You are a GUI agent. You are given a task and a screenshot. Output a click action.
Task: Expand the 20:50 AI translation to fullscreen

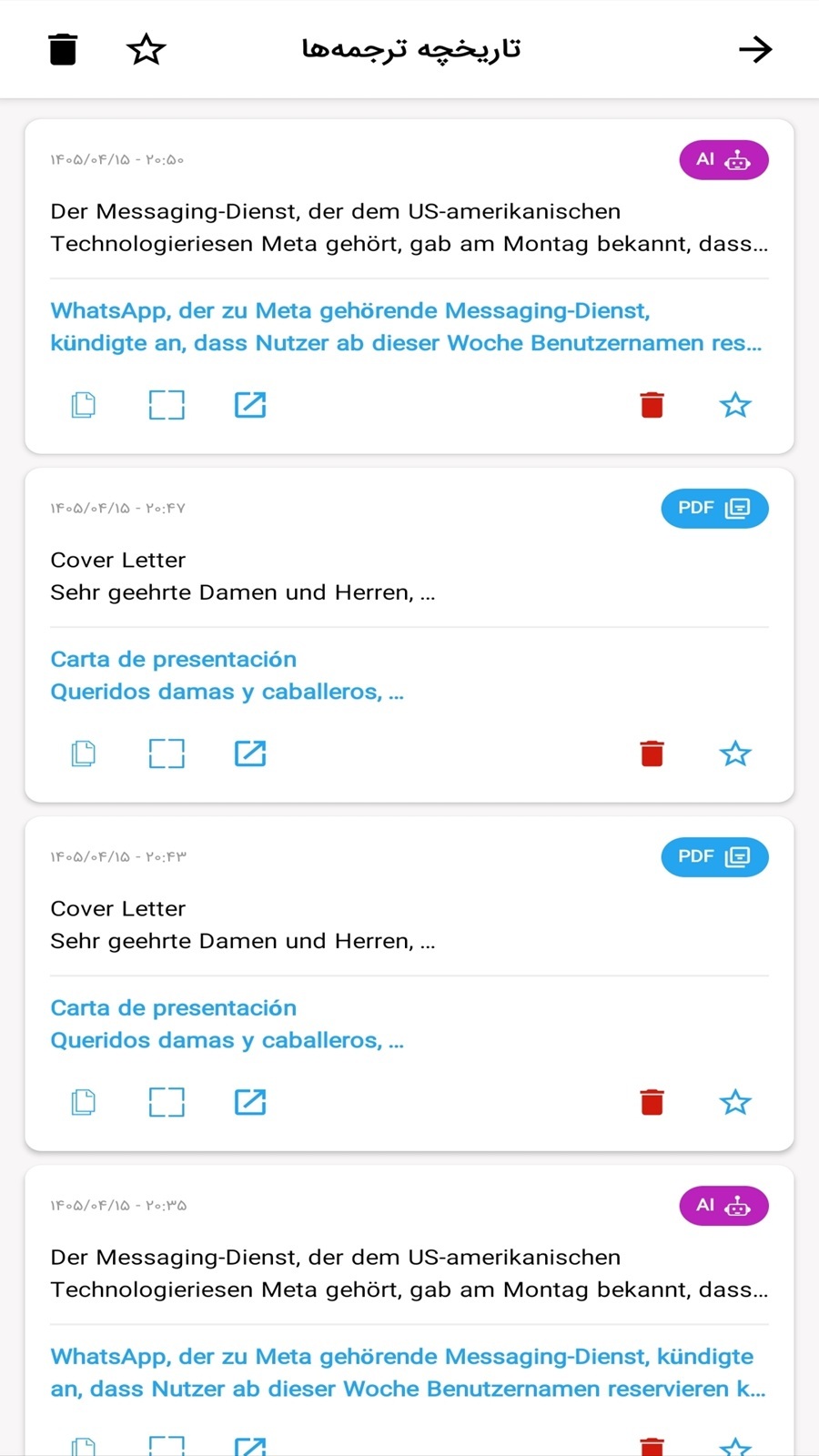pos(167,405)
